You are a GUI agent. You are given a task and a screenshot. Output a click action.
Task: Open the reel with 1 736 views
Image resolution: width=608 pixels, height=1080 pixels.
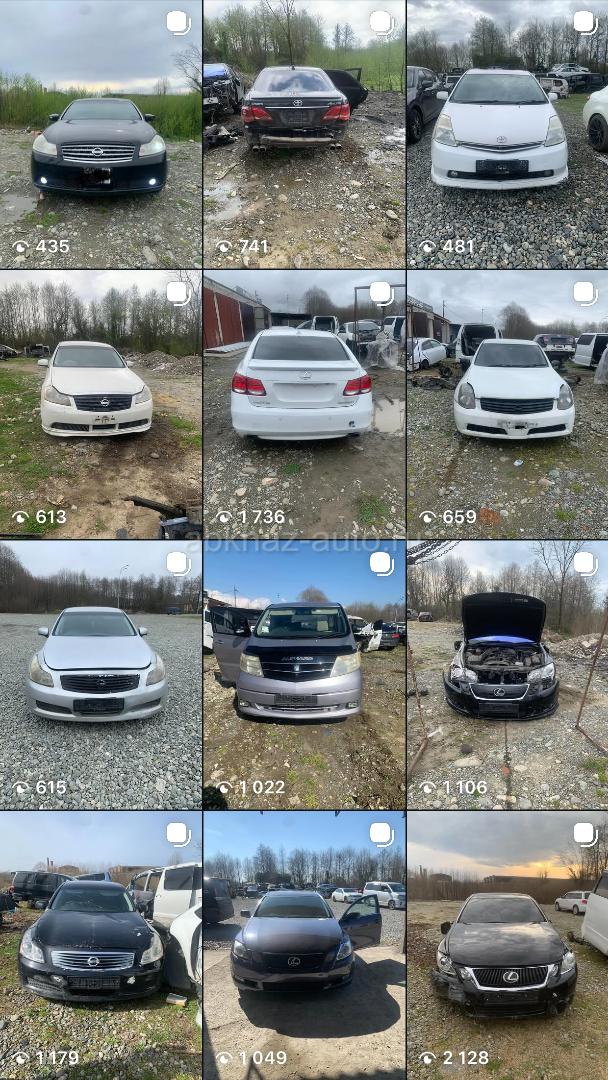point(304,405)
